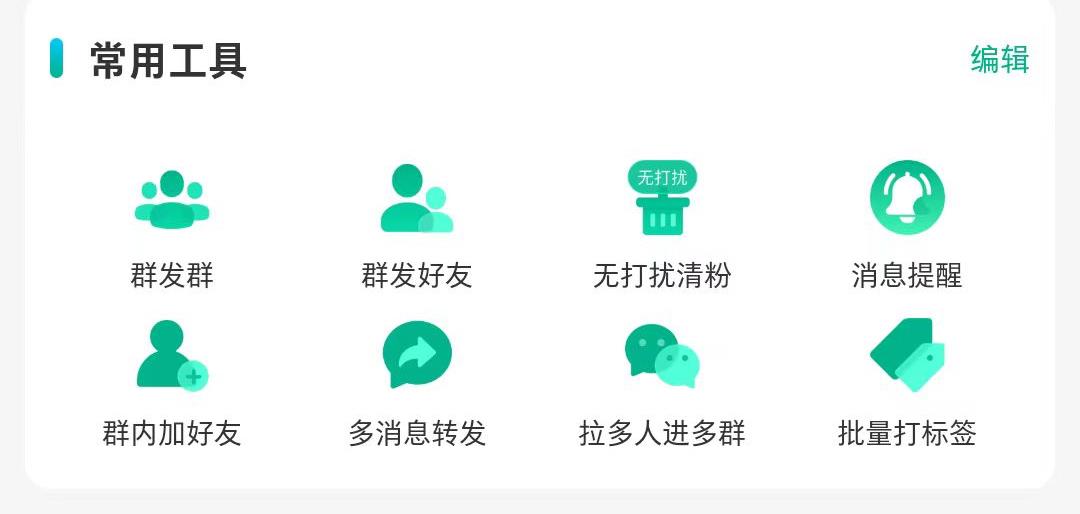This screenshot has height=514, width=1080.
Task: Tap 编辑 to edit common tools
Action: click(x=999, y=60)
